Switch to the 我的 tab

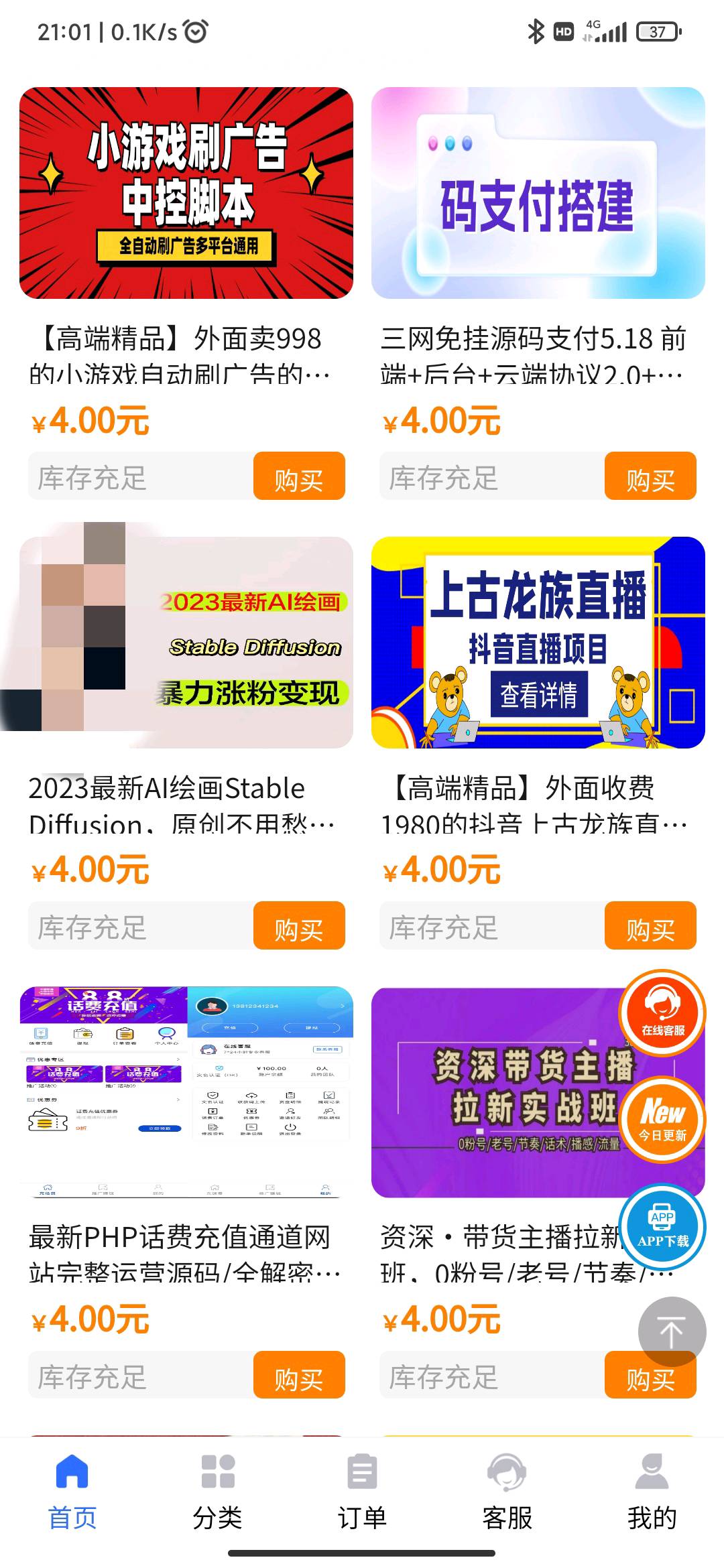[x=652, y=1492]
